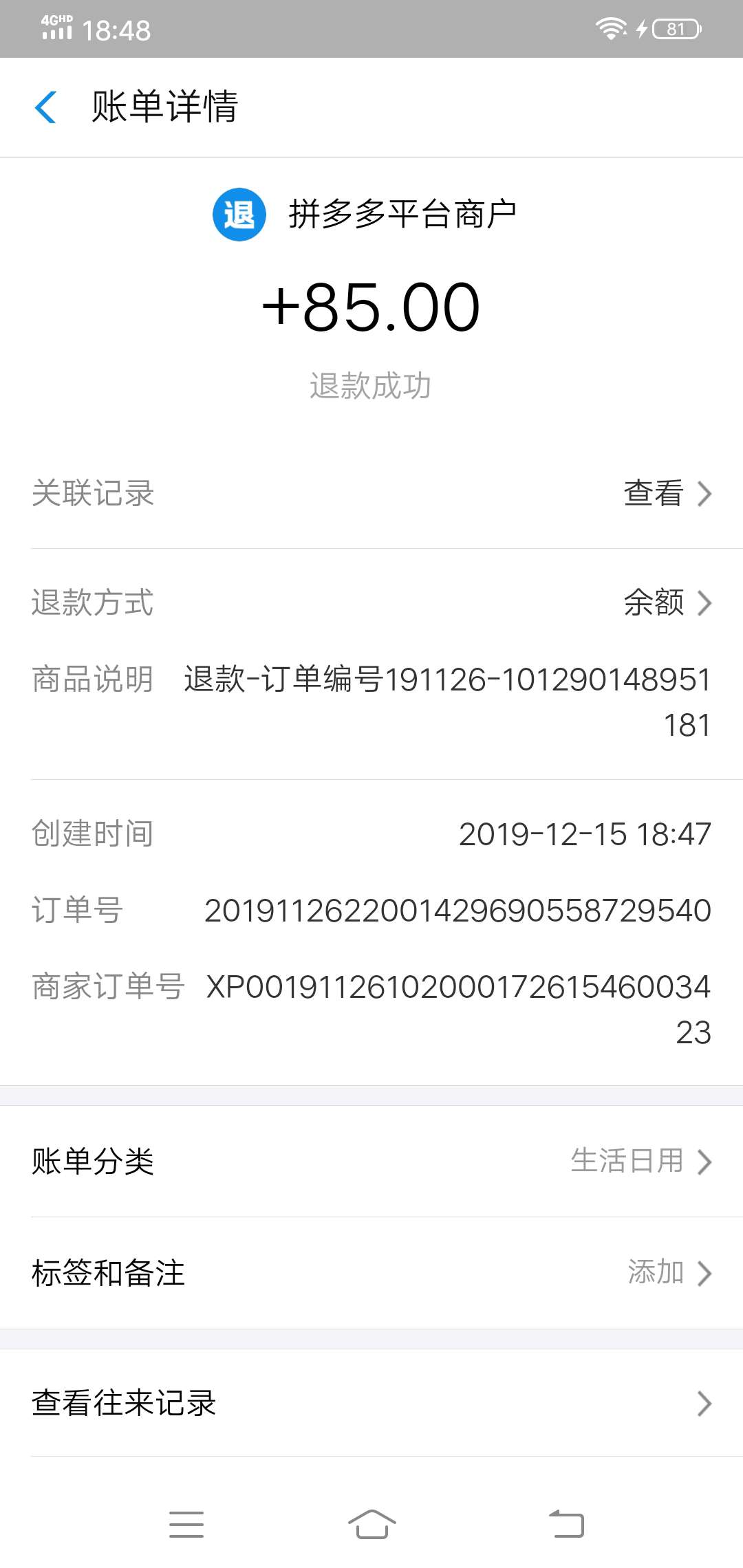Add a tag in 标签和备注
The width and height of the screenshot is (743, 1568).
pos(371,1273)
